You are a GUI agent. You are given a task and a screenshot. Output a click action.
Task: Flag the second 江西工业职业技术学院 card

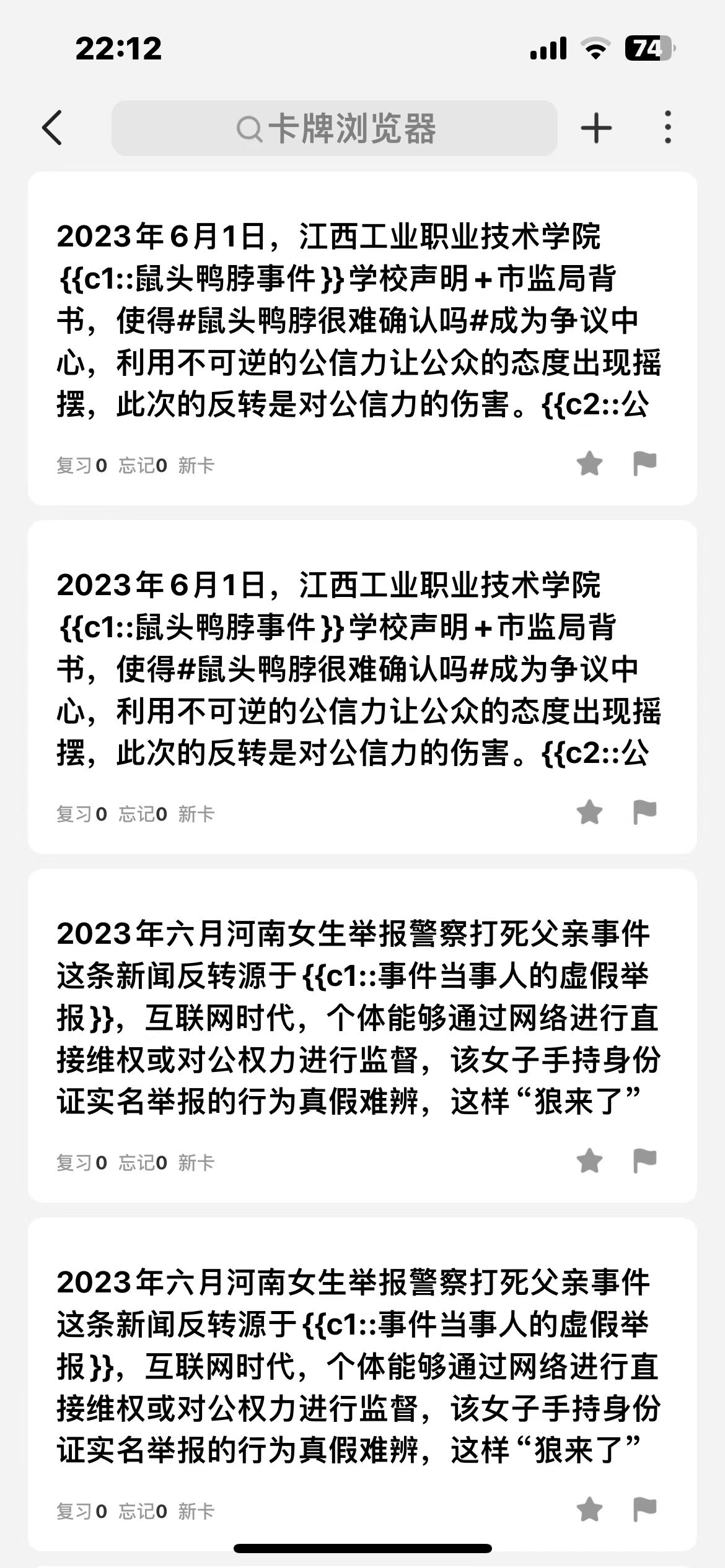(644, 812)
